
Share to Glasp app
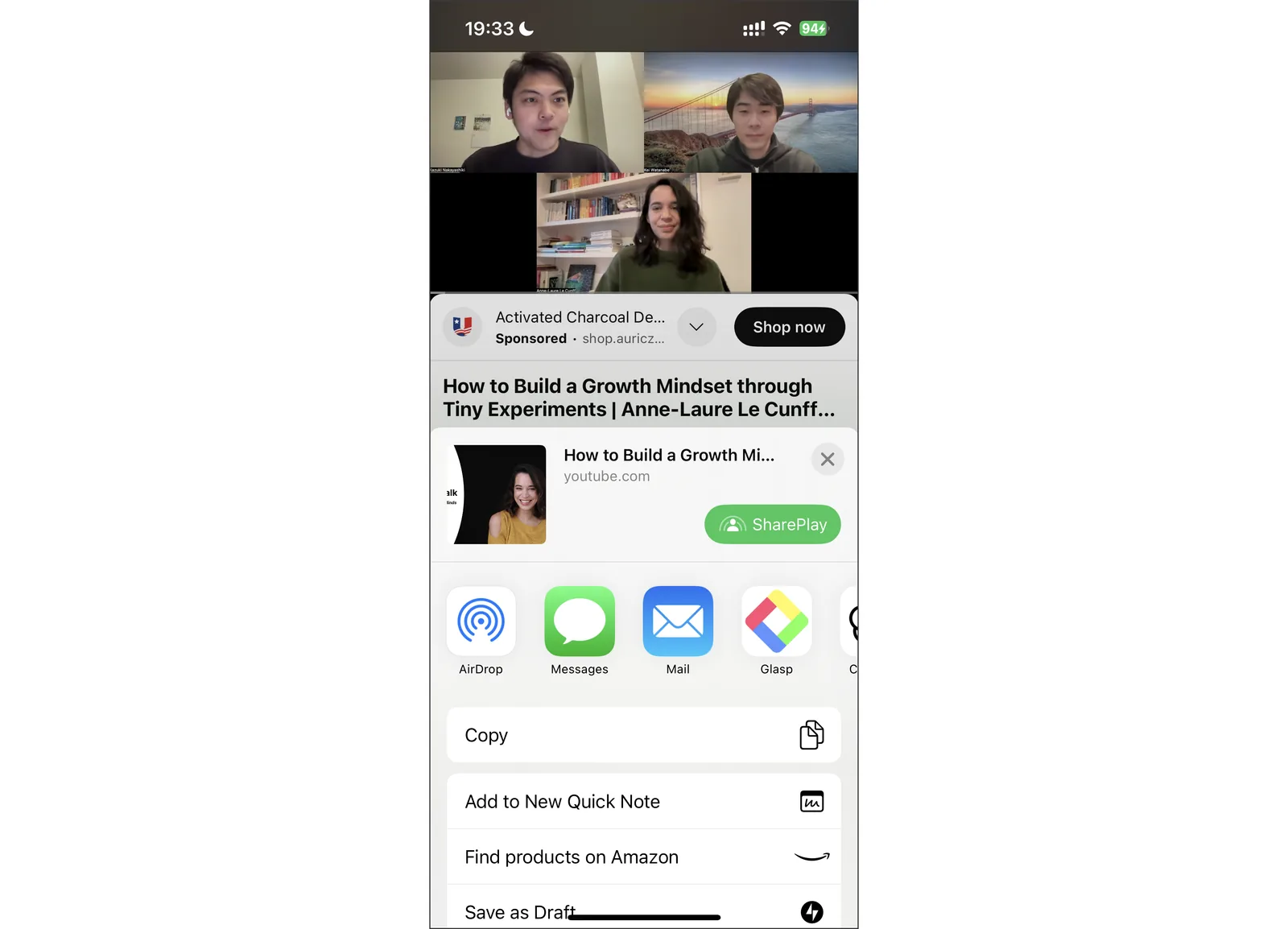[x=776, y=631]
